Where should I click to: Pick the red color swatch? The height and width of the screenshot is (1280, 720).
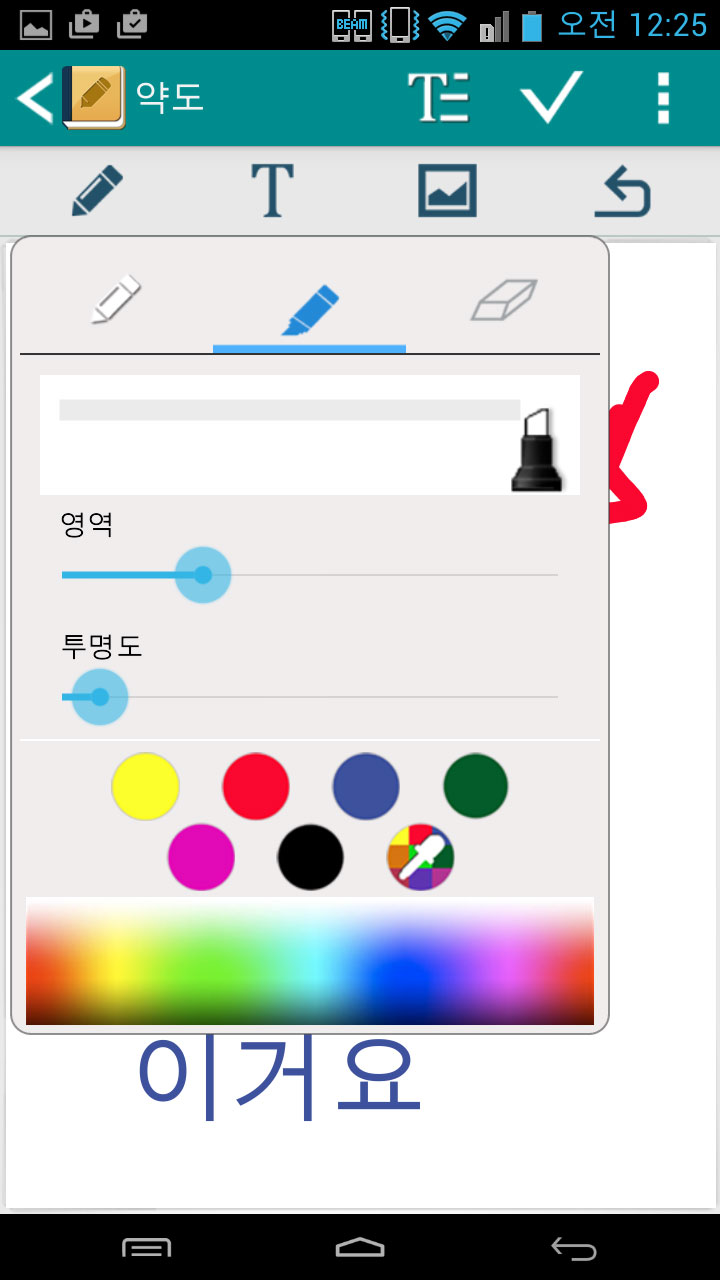point(256,787)
